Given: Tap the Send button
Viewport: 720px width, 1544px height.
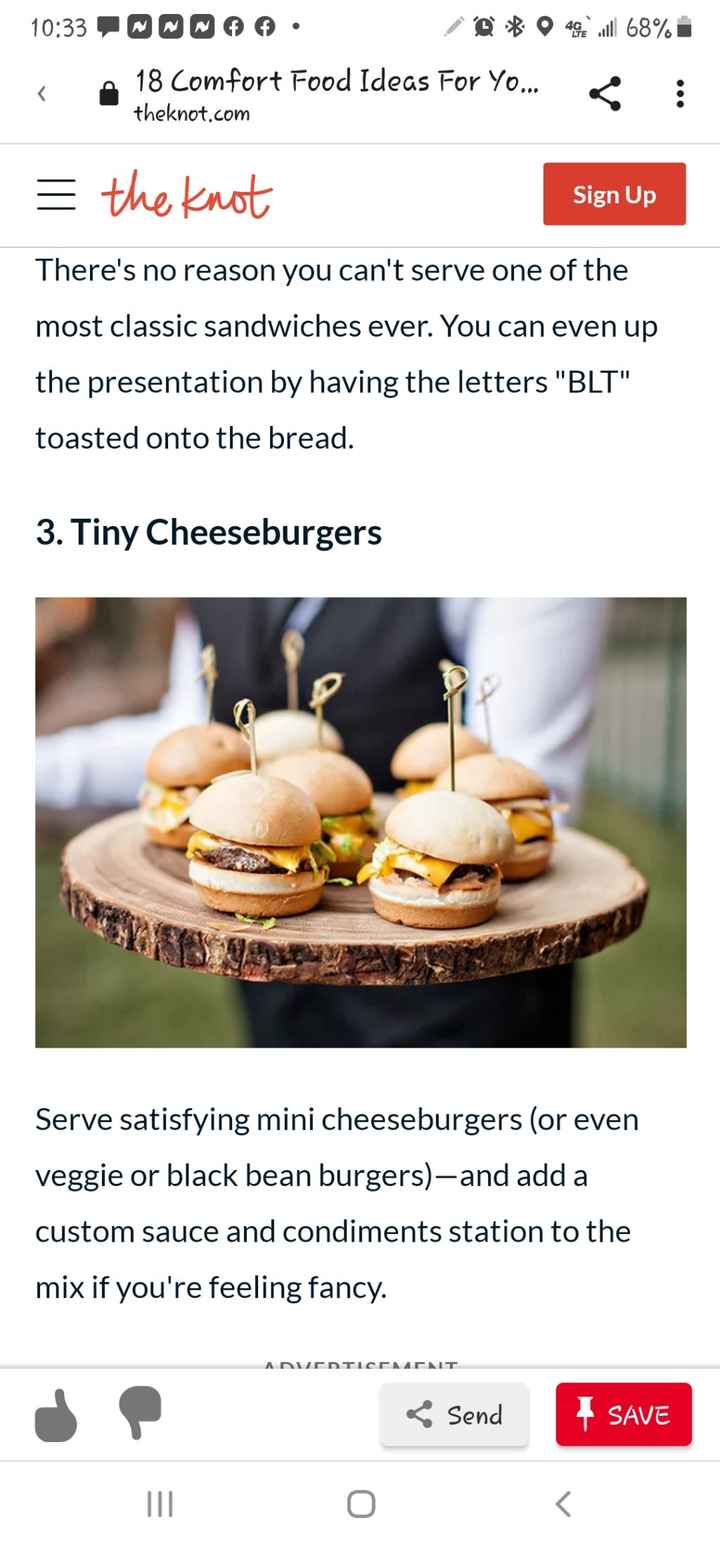Looking at the screenshot, I should click(x=454, y=1415).
